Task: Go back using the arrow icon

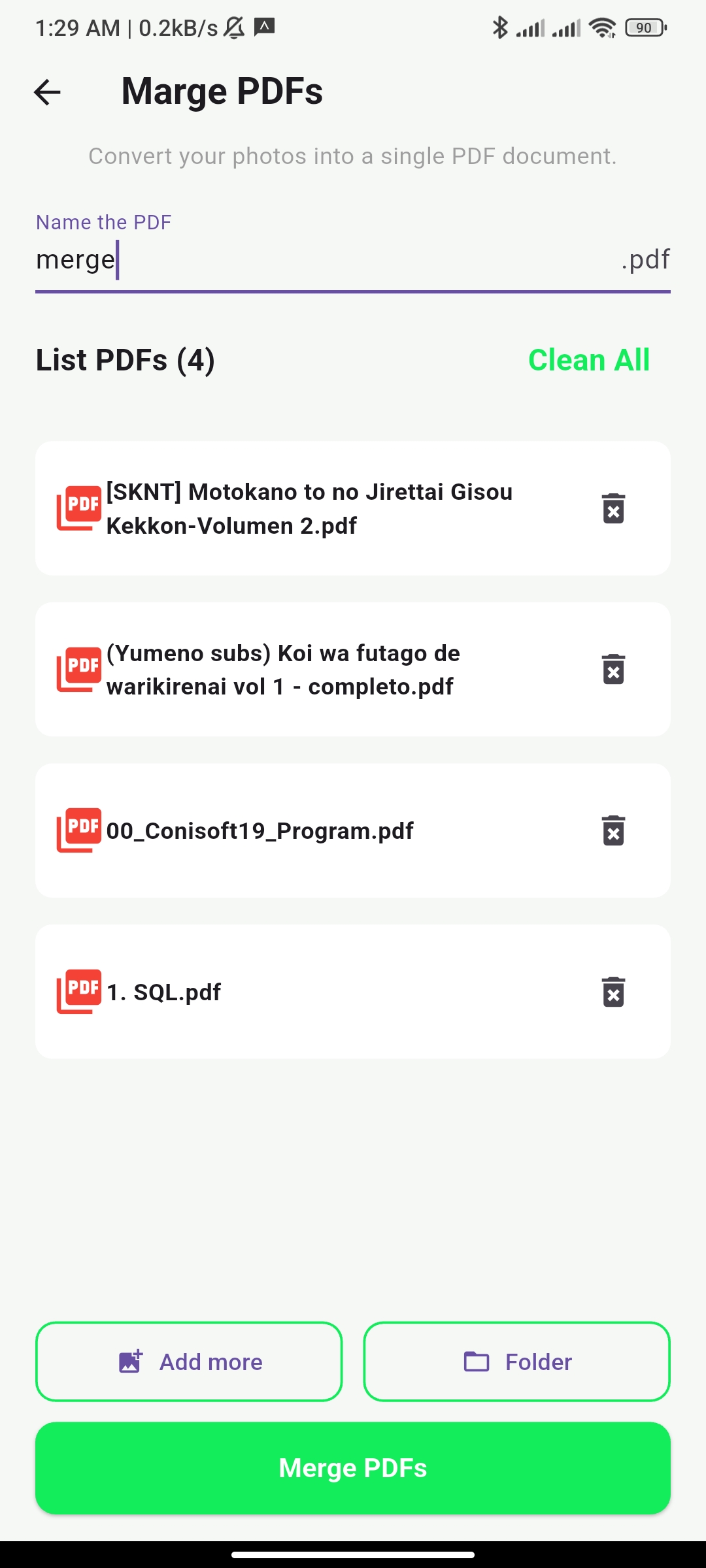Action: click(x=47, y=91)
